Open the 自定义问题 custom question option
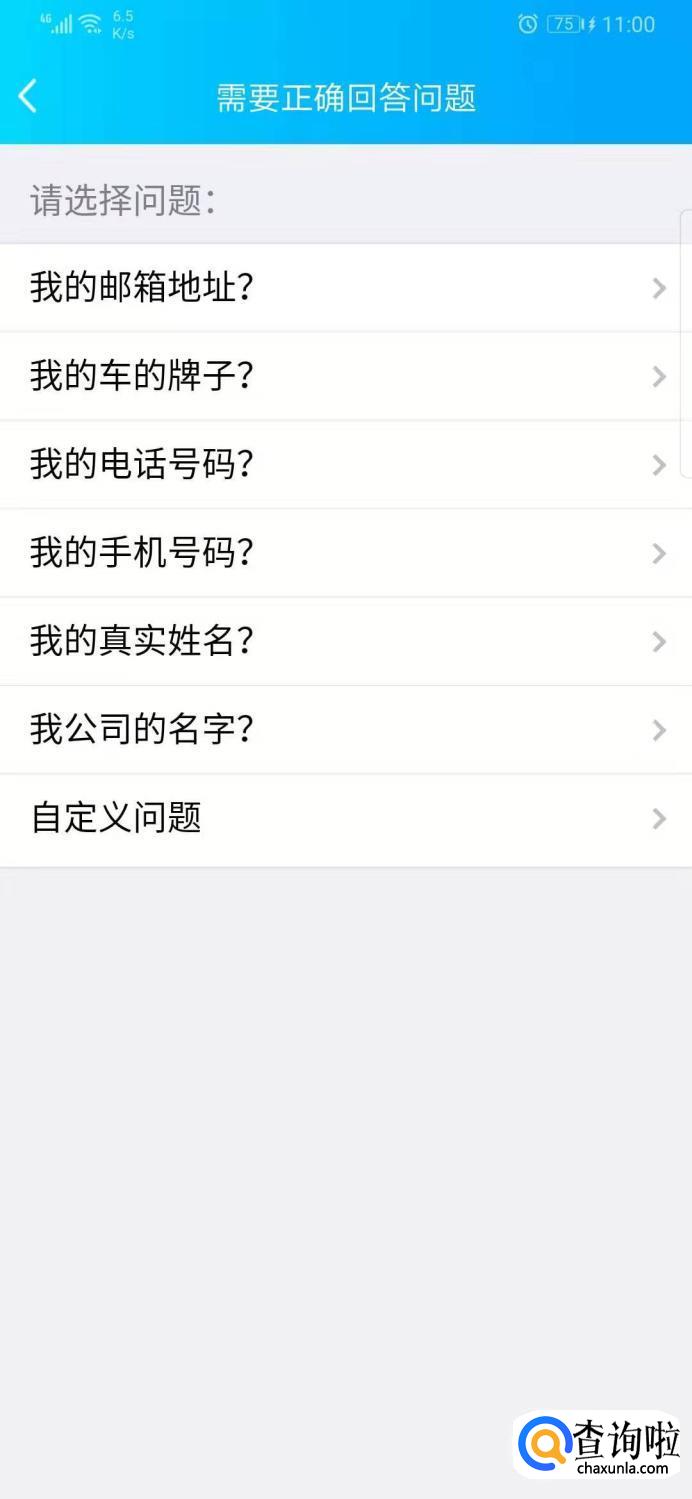The width and height of the screenshot is (692, 1499). click(x=346, y=819)
